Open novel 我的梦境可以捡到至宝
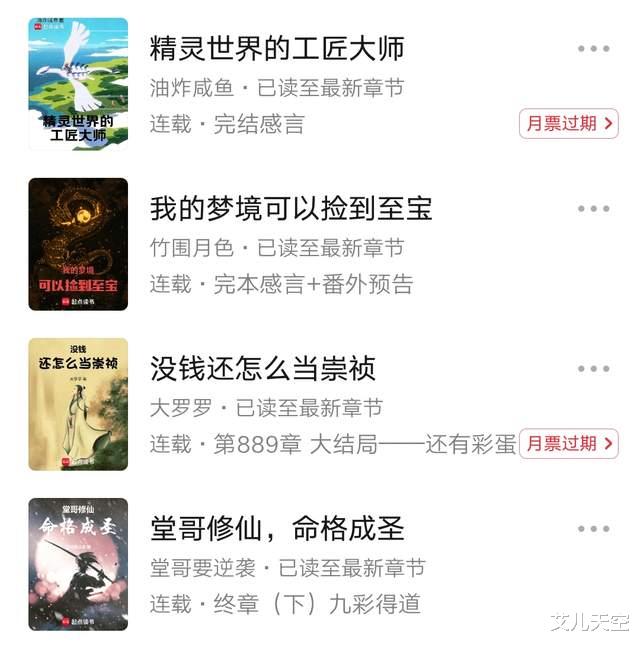The height and width of the screenshot is (645, 640). coord(290,208)
